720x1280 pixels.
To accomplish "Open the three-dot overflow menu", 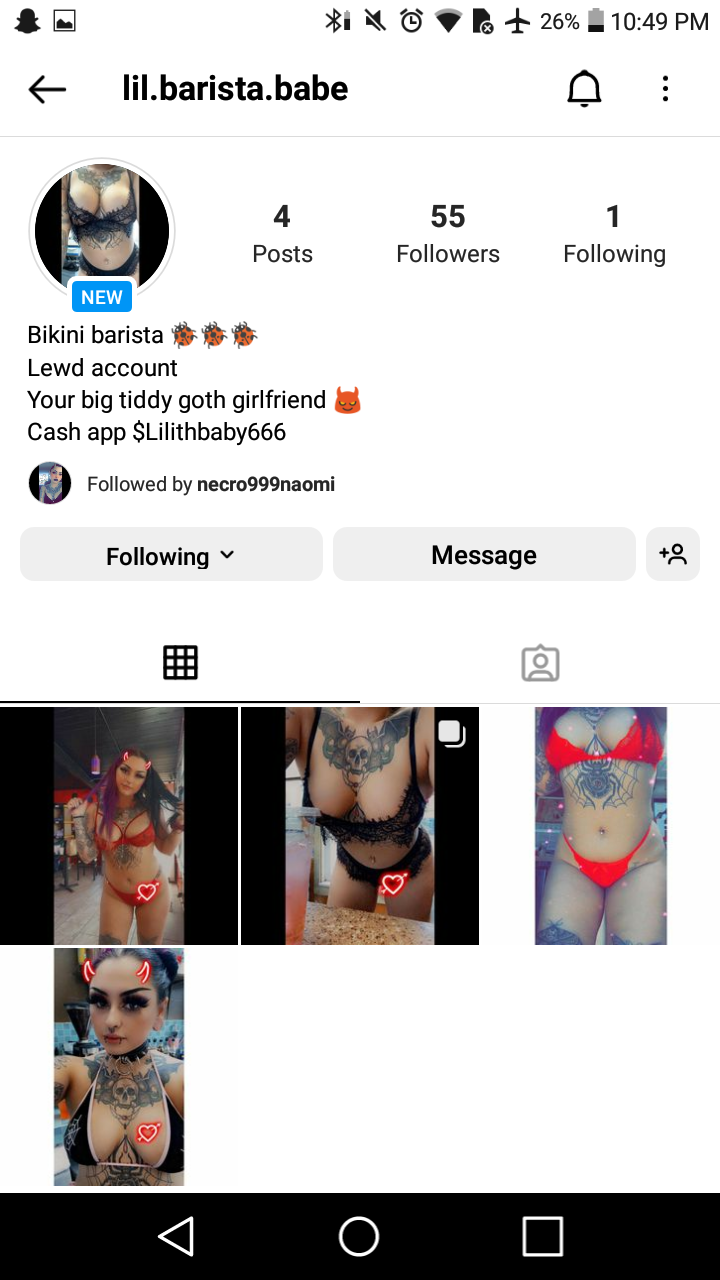I will click(x=665, y=89).
